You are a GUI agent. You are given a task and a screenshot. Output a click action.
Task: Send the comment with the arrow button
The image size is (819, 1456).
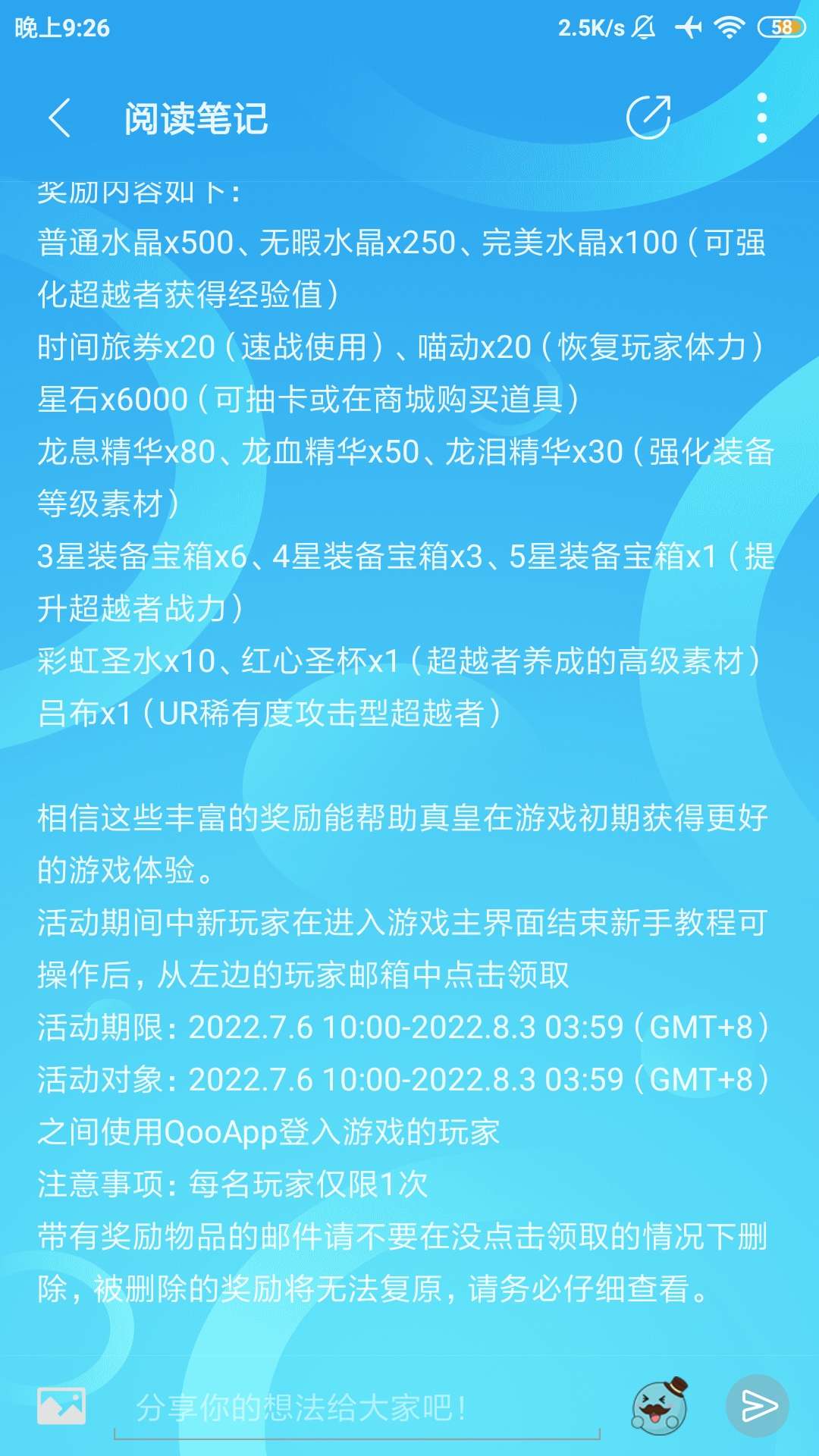[x=758, y=1406]
